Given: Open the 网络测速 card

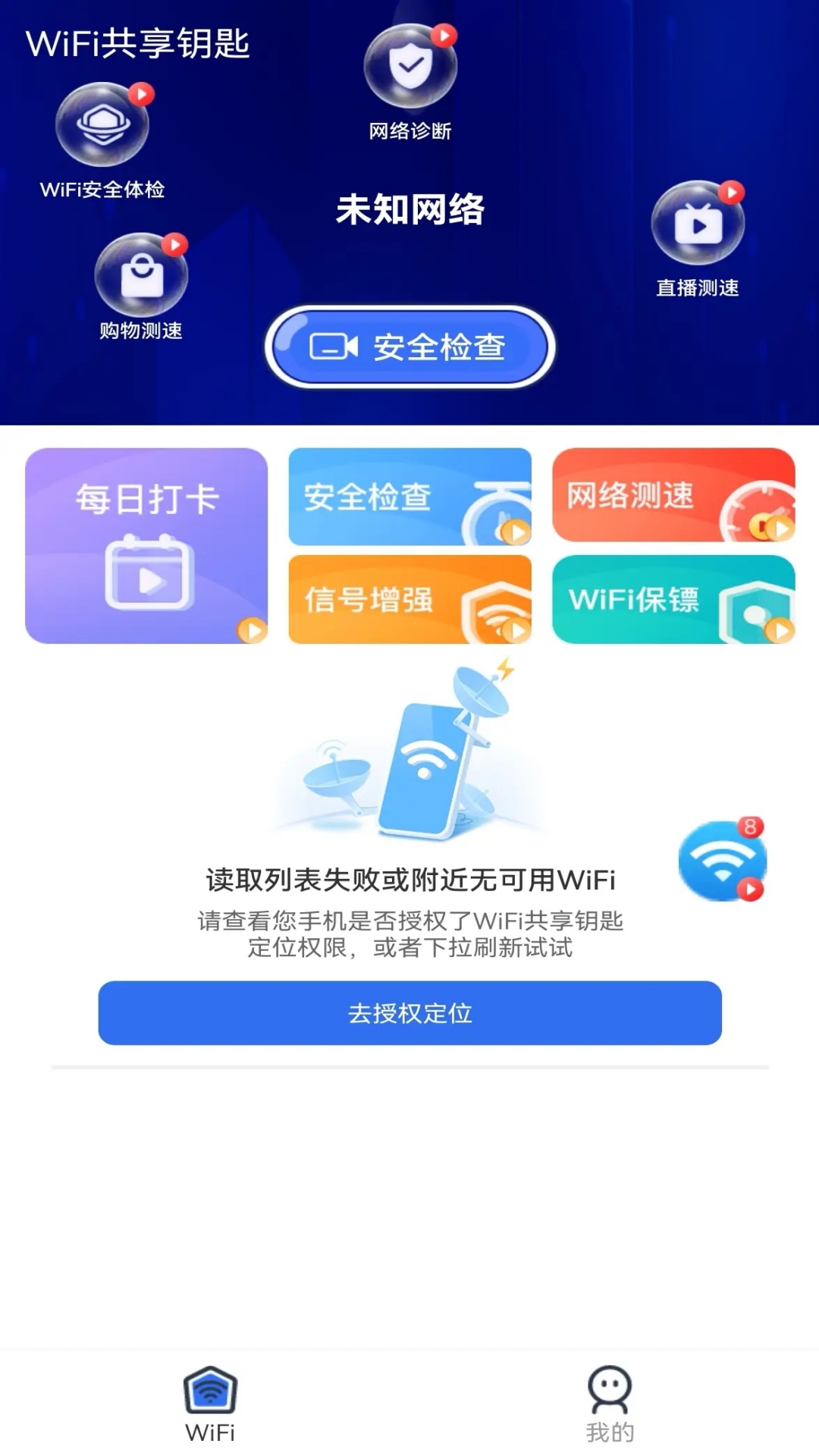Looking at the screenshot, I should point(673,495).
